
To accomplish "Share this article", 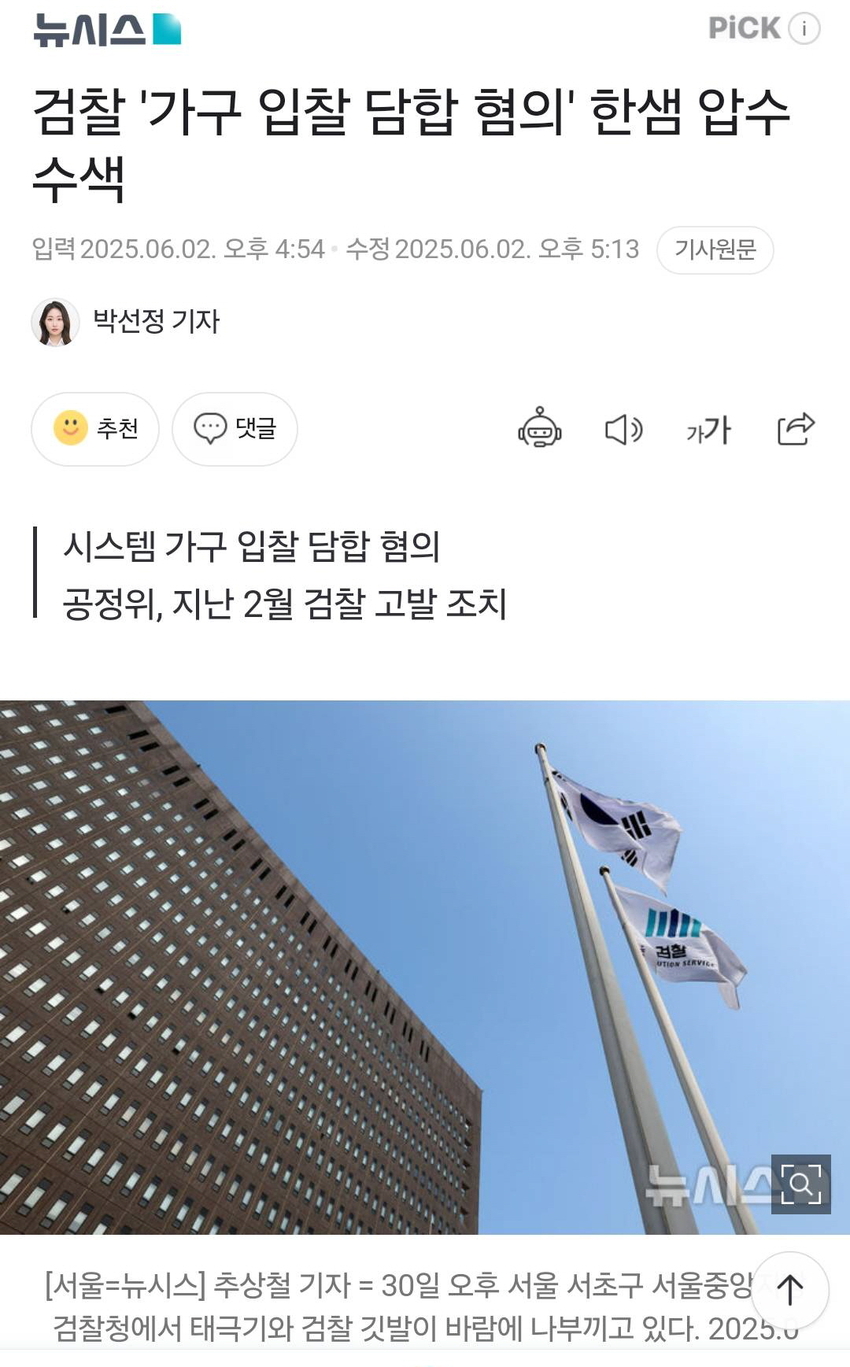I will 796,429.
